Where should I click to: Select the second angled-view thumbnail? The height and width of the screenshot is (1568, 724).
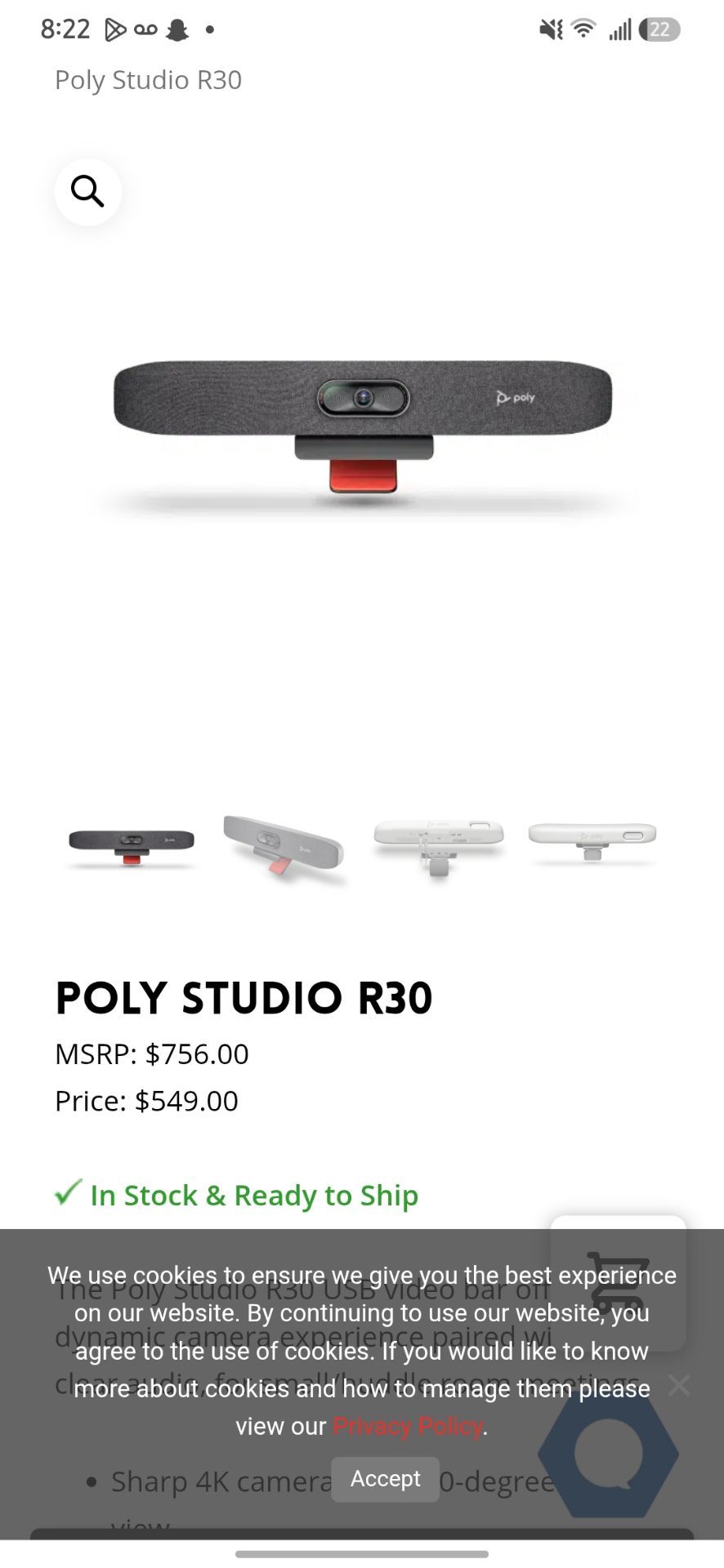tap(284, 849)
